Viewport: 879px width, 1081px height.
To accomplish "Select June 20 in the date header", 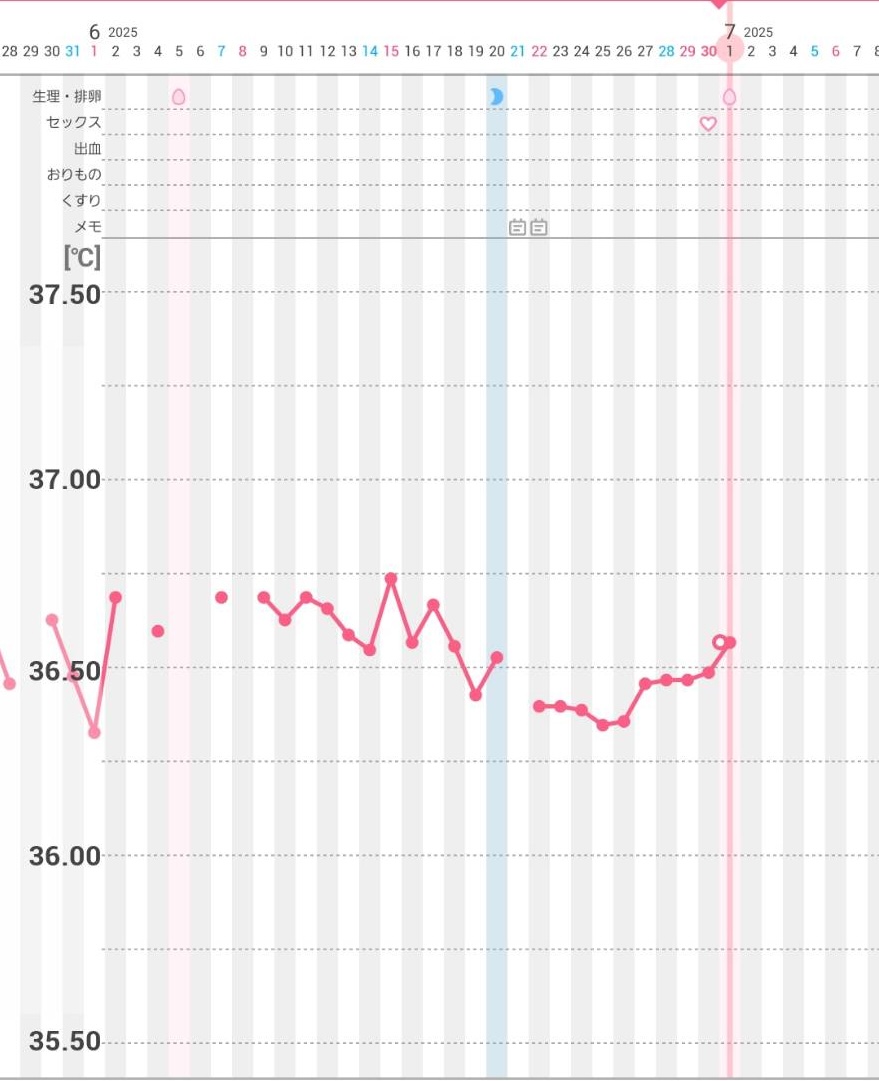I will pos(496,50).
